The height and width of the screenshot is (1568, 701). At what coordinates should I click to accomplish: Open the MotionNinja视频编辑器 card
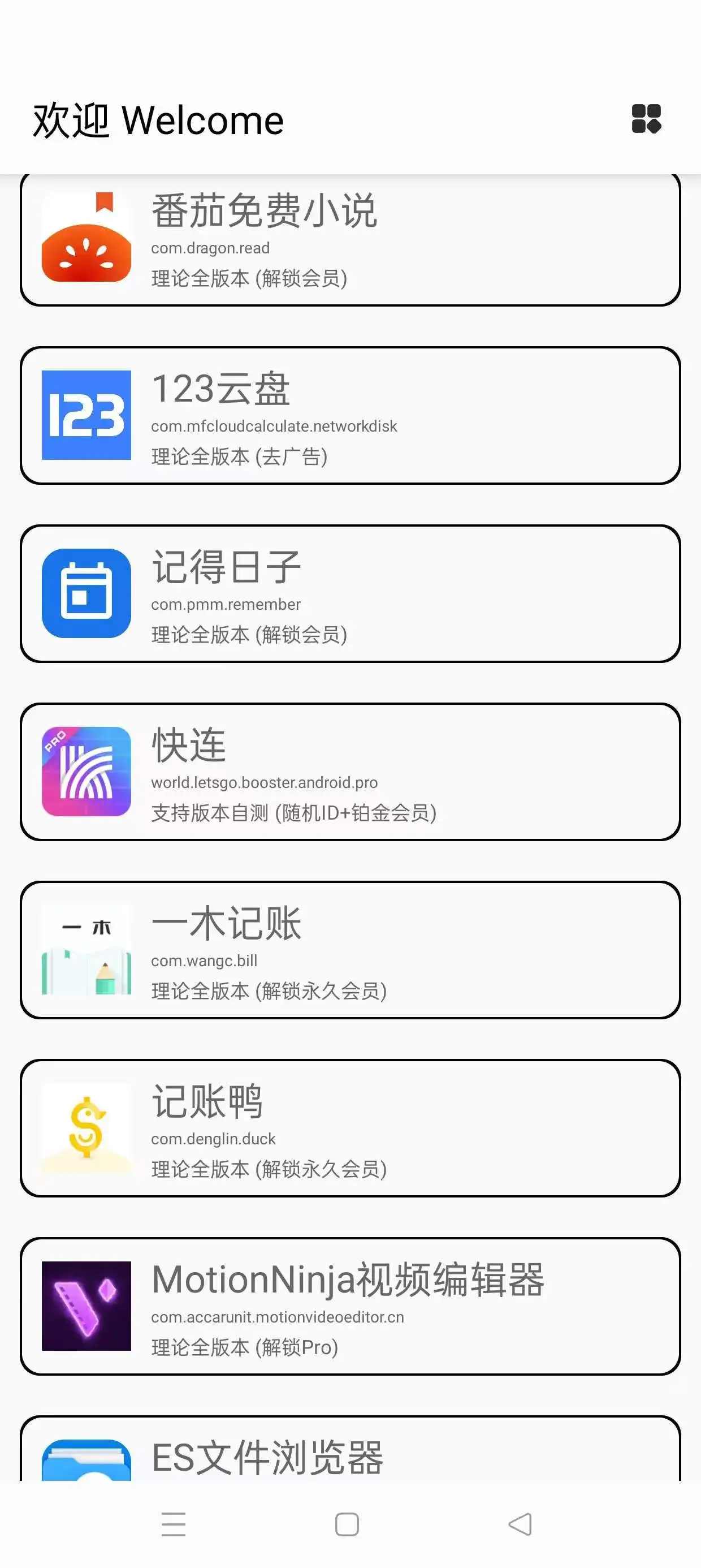(x=350, y=1306)
